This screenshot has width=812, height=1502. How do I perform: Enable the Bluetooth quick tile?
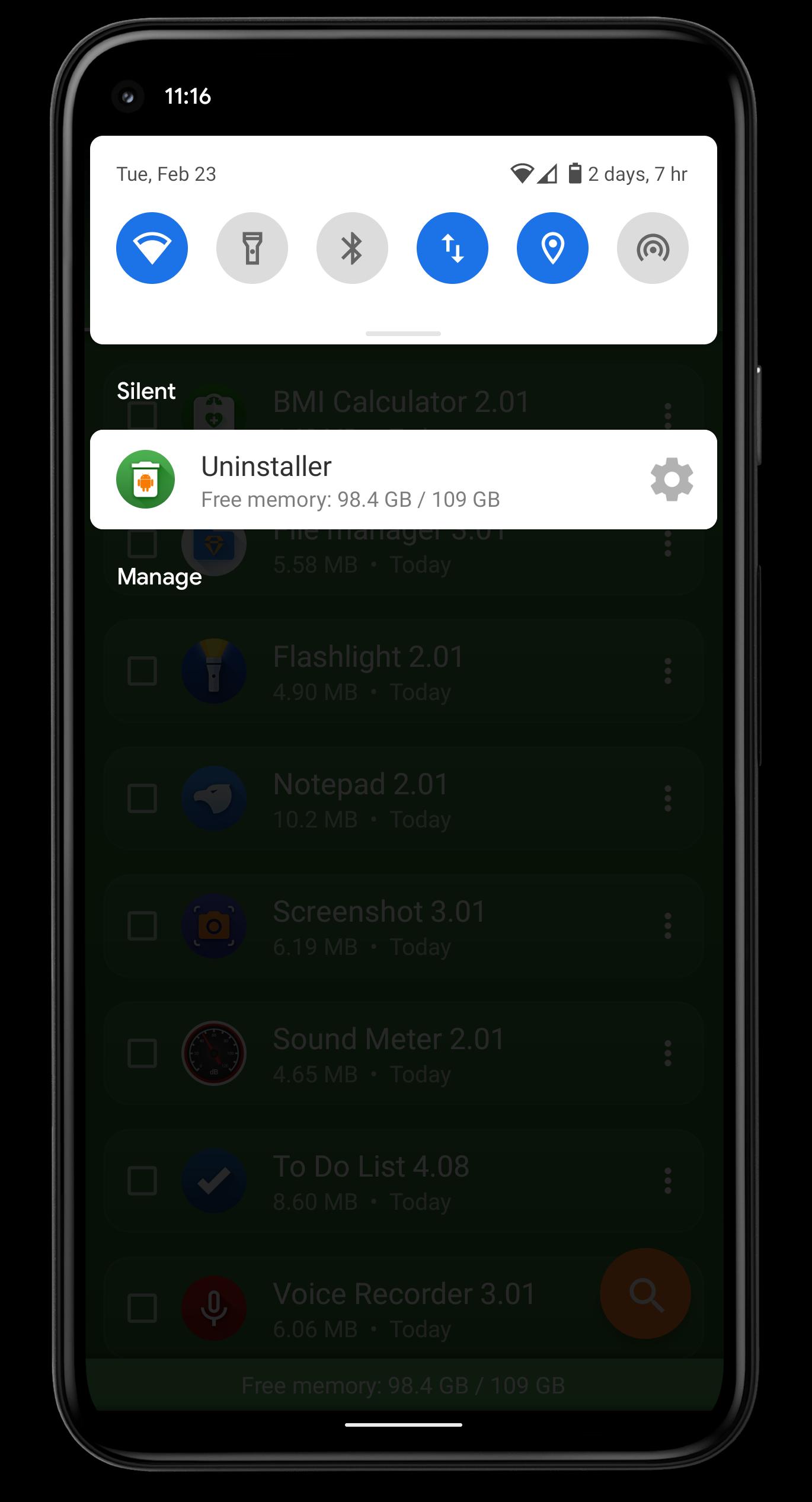(x=352, y=248)
